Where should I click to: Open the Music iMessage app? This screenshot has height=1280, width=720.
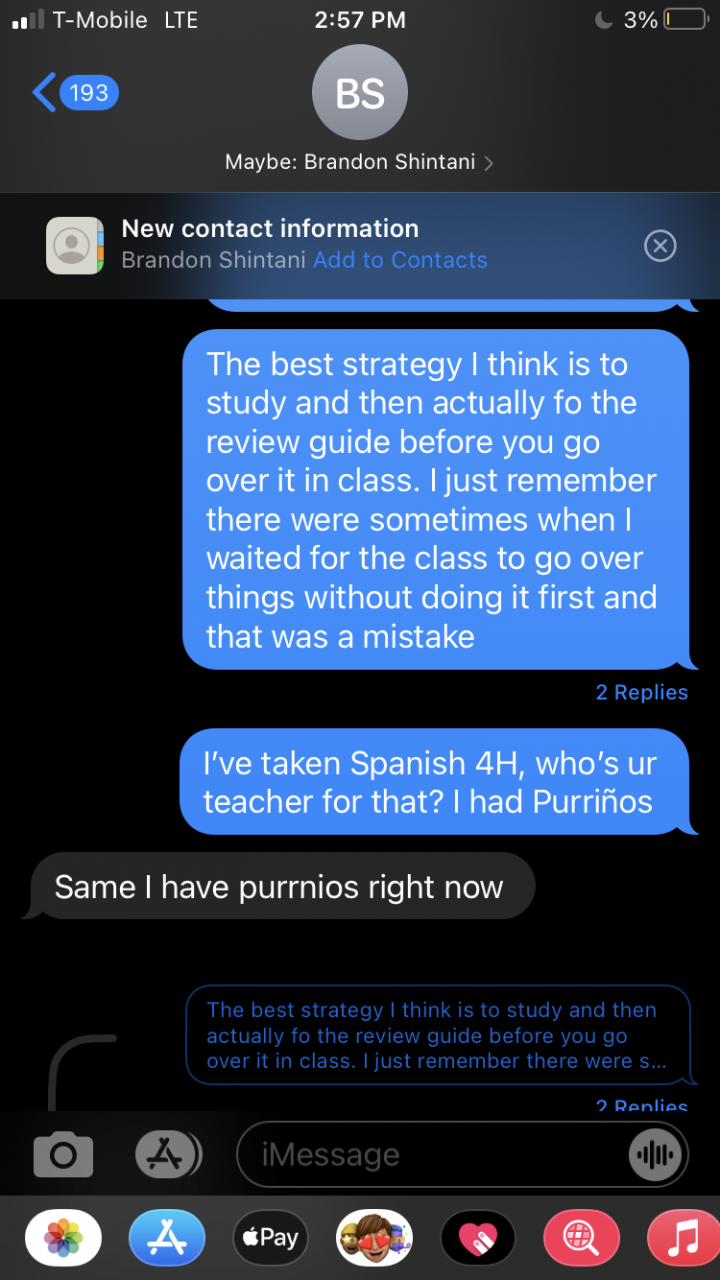coord(683,1238)
